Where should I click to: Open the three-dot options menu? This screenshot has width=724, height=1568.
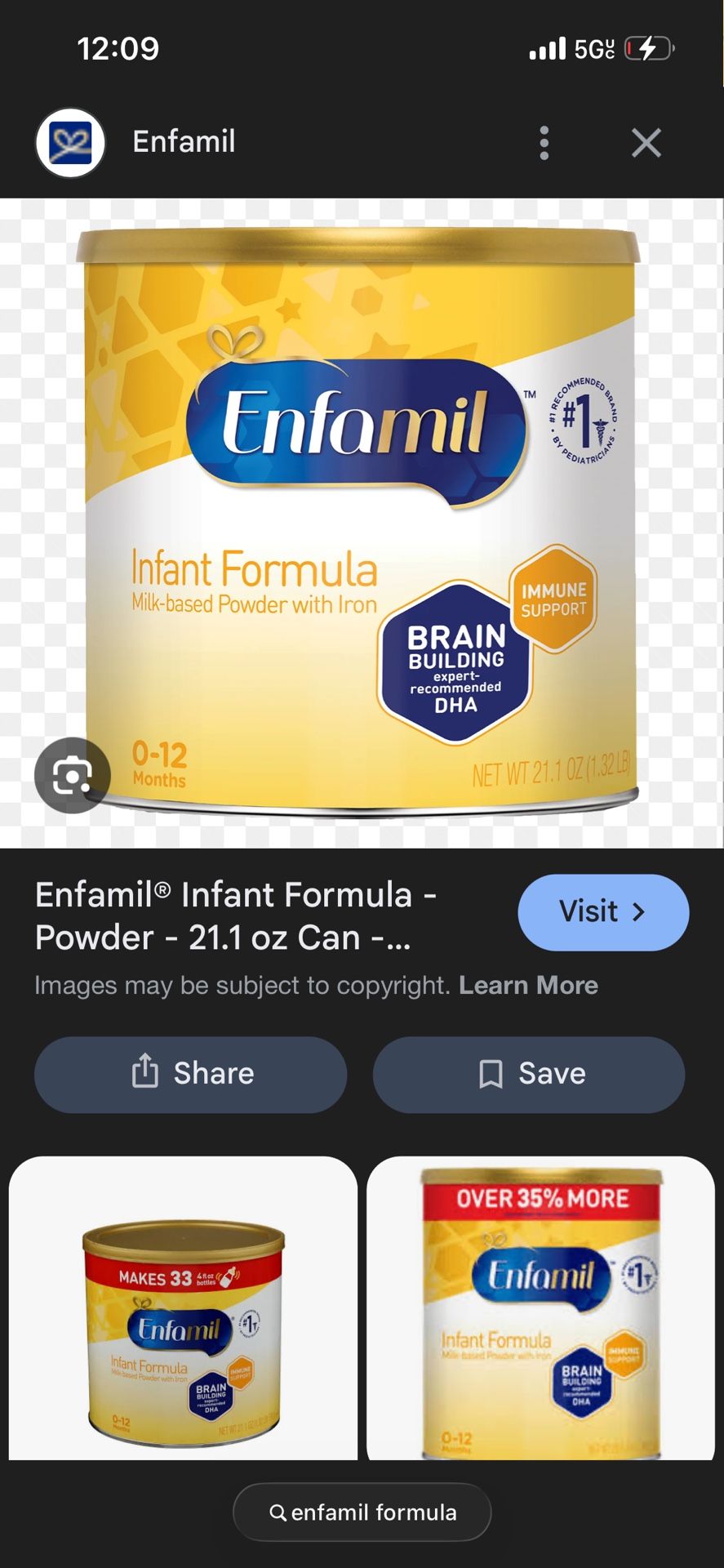544,142
